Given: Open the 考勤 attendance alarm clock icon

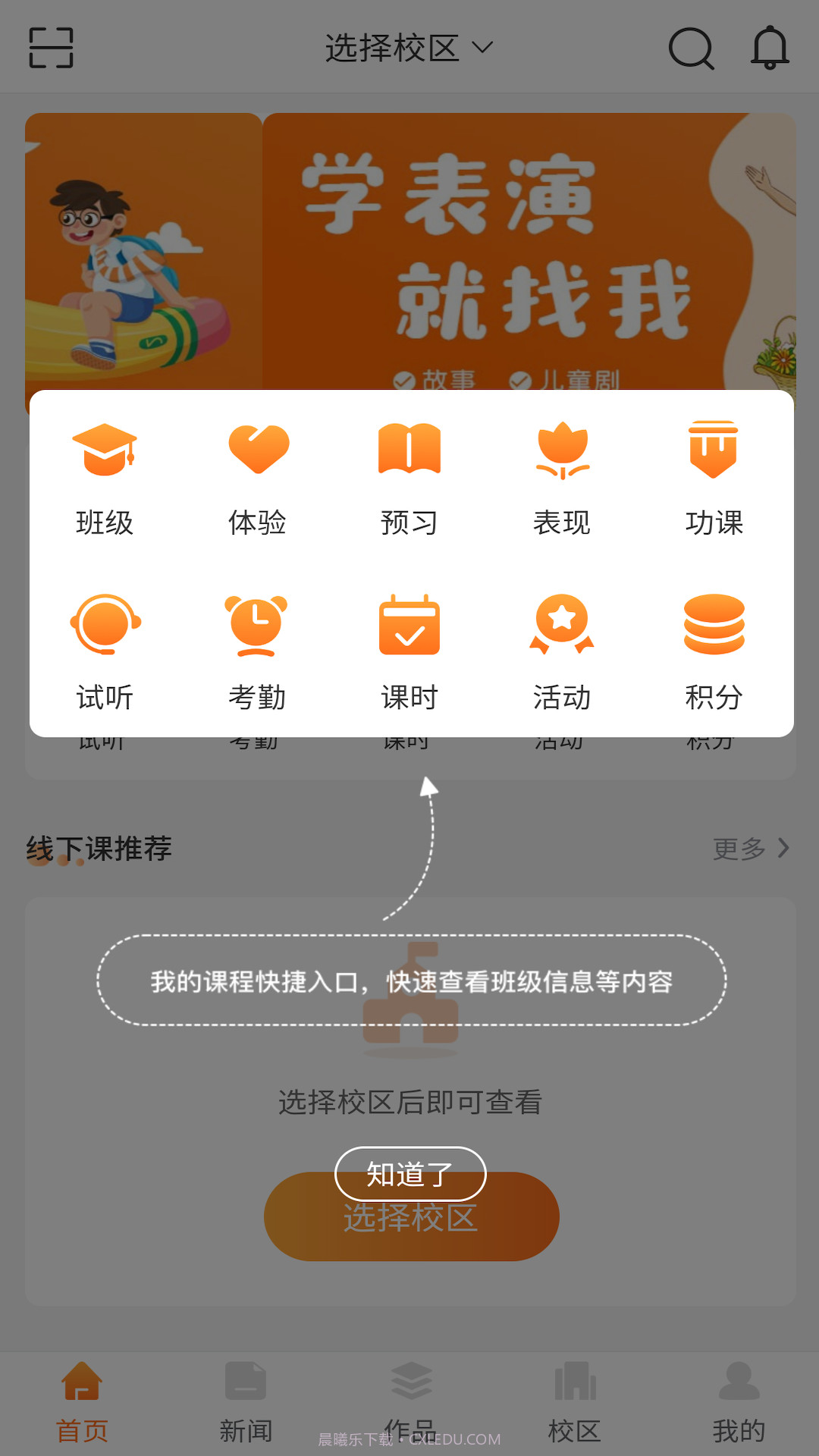Looking at the screenshot, I should click(257, 651).
